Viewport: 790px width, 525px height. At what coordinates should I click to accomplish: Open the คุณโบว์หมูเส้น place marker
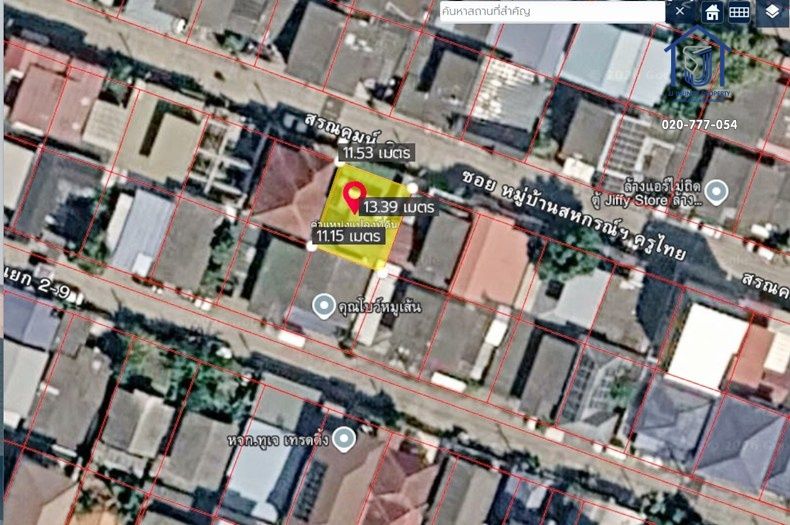click(325, 305)
